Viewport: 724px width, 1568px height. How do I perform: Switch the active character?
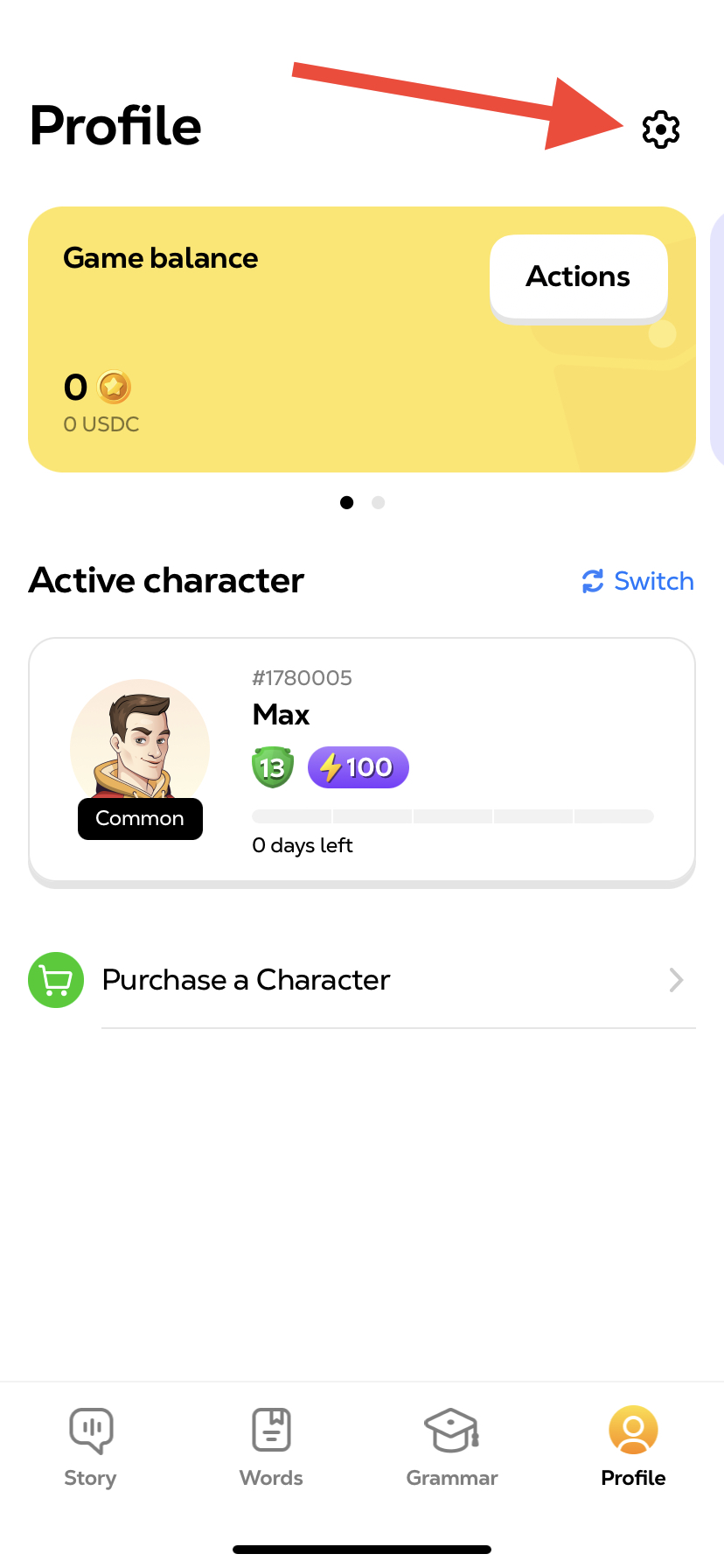637,581
